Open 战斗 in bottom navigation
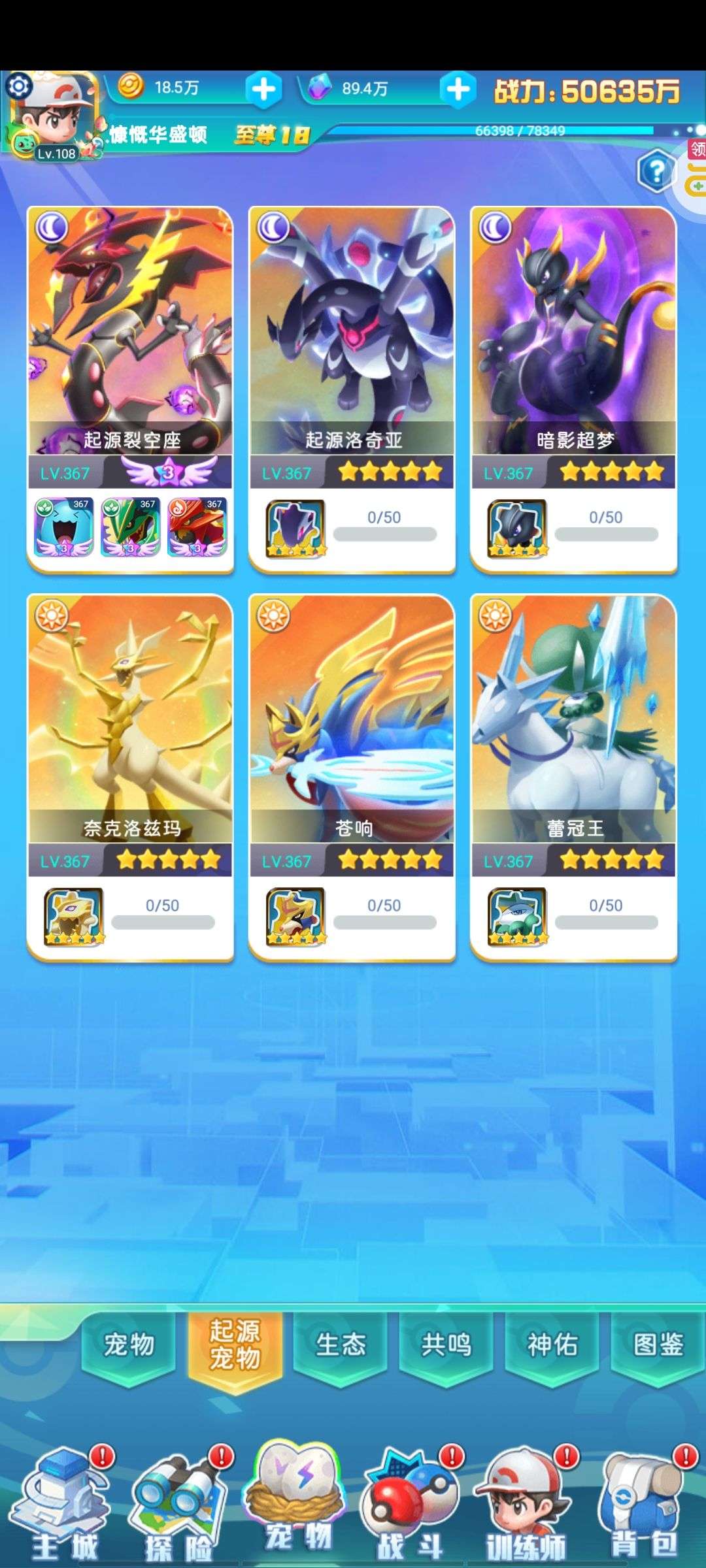 click(x=410, y=1509)
